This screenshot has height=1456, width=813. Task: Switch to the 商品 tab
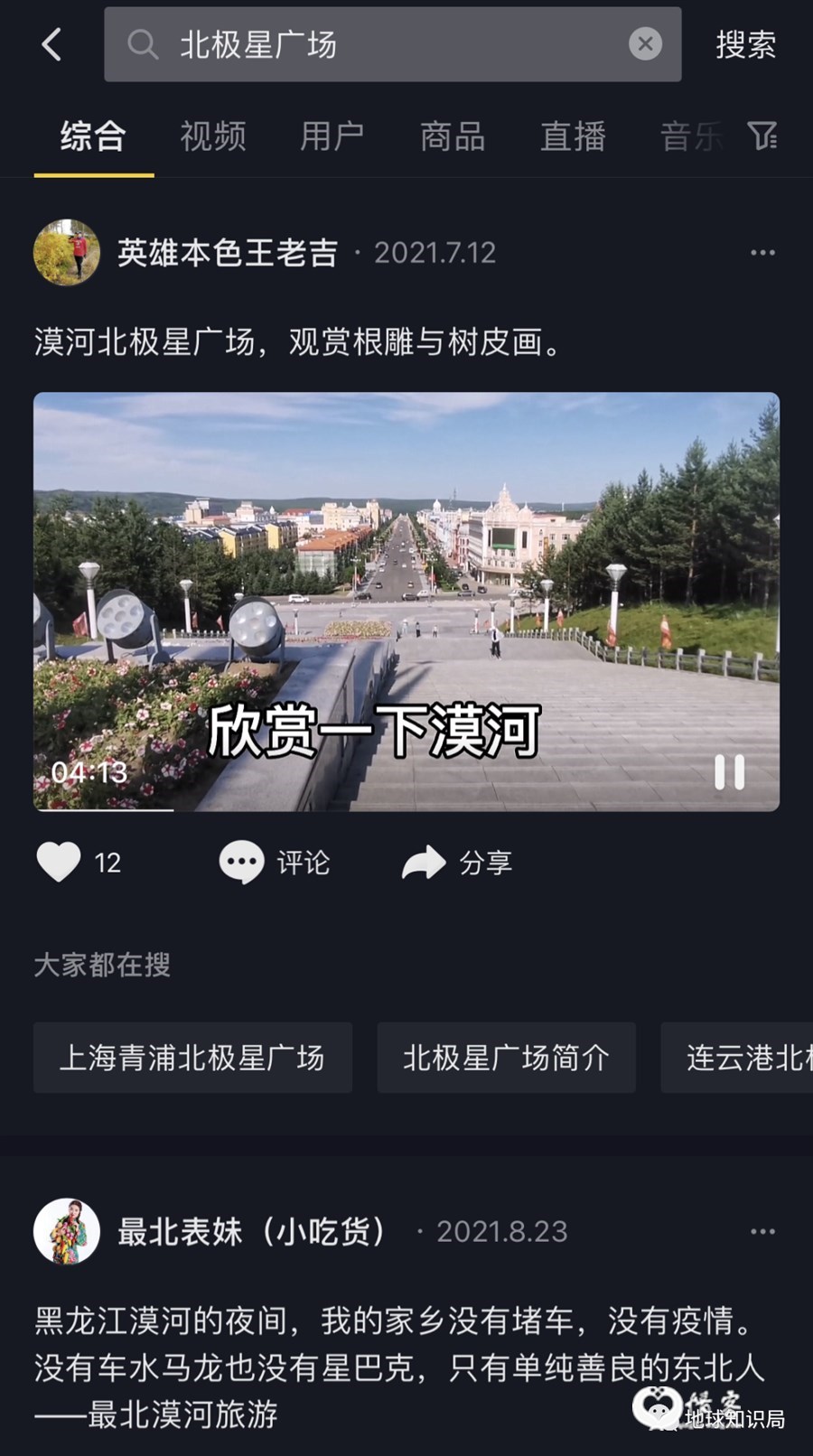[453, 136]
